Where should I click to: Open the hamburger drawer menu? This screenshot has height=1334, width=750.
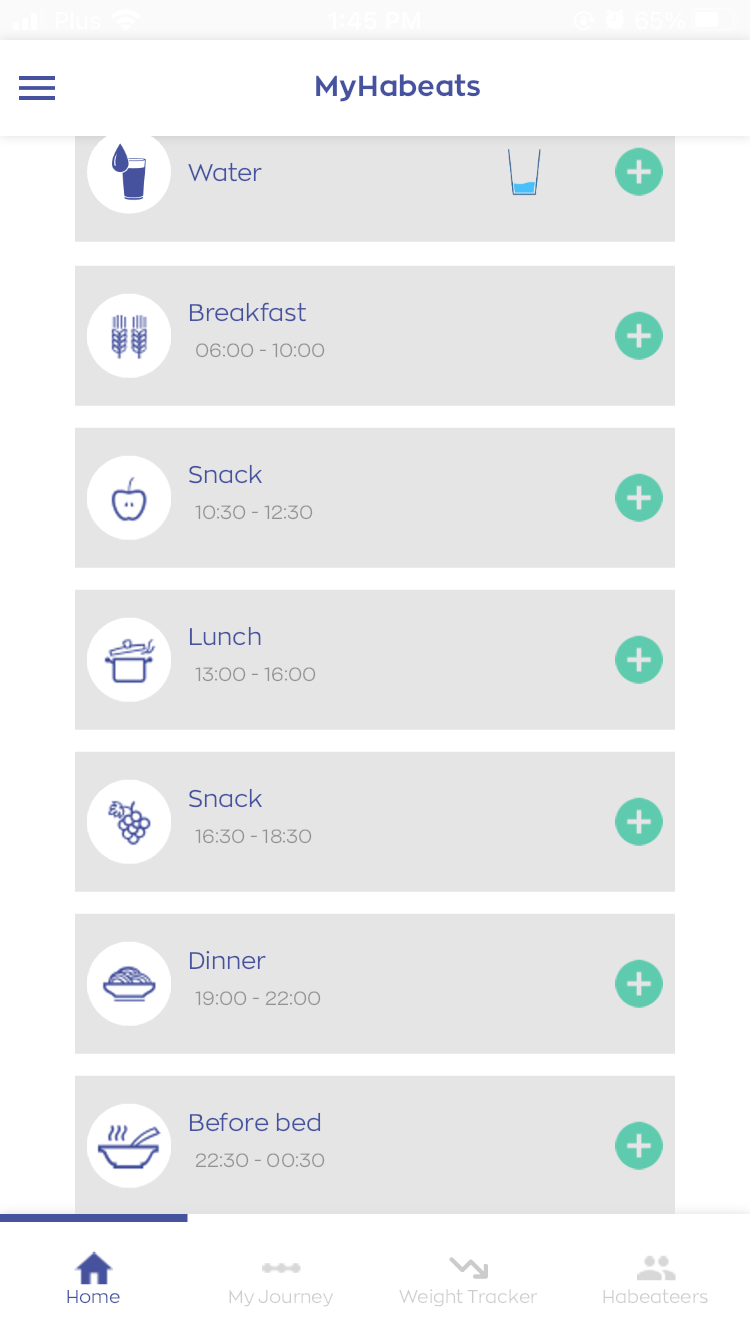(37, 88)
